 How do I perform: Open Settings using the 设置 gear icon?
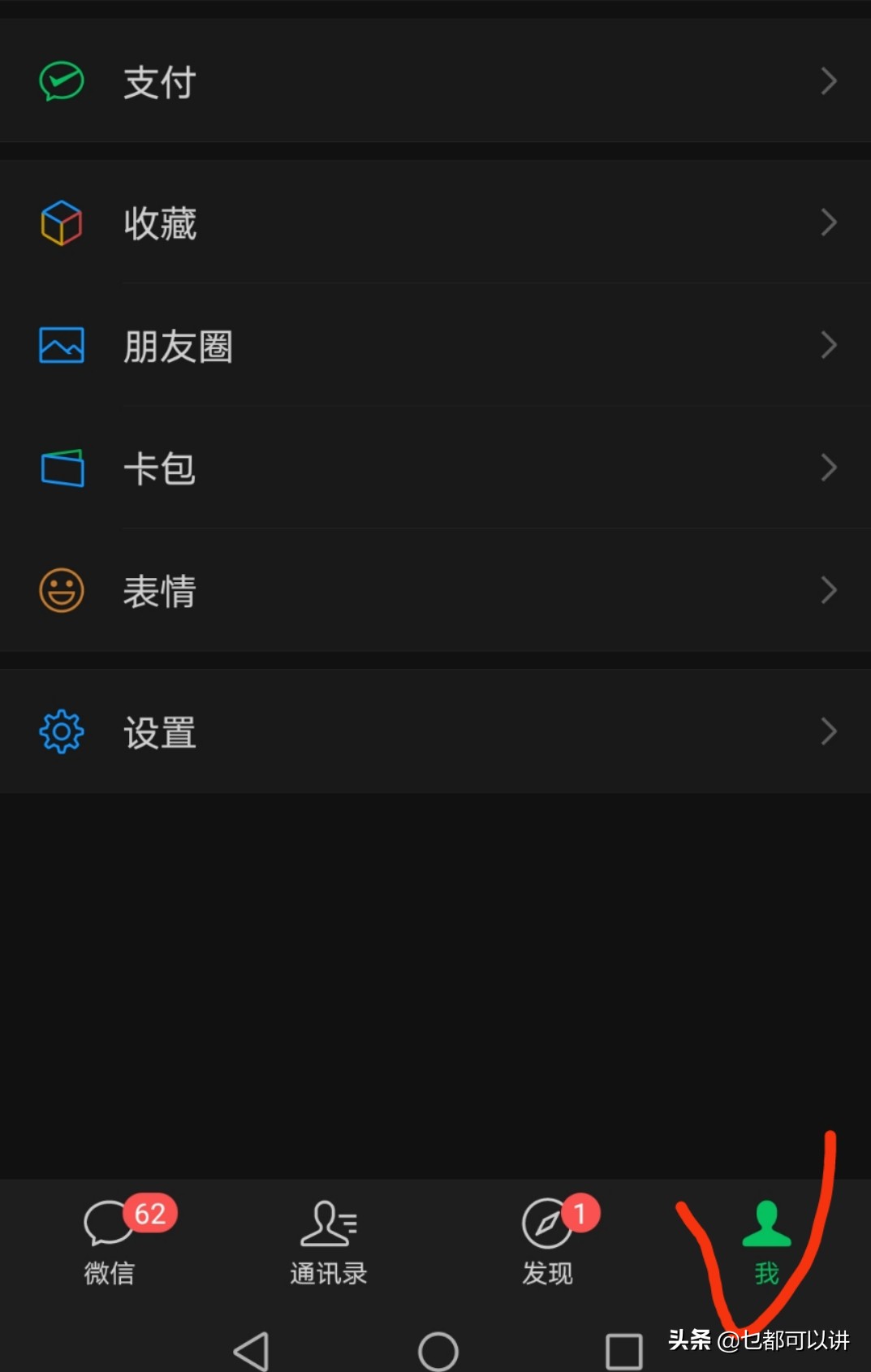tap(60, 731)
